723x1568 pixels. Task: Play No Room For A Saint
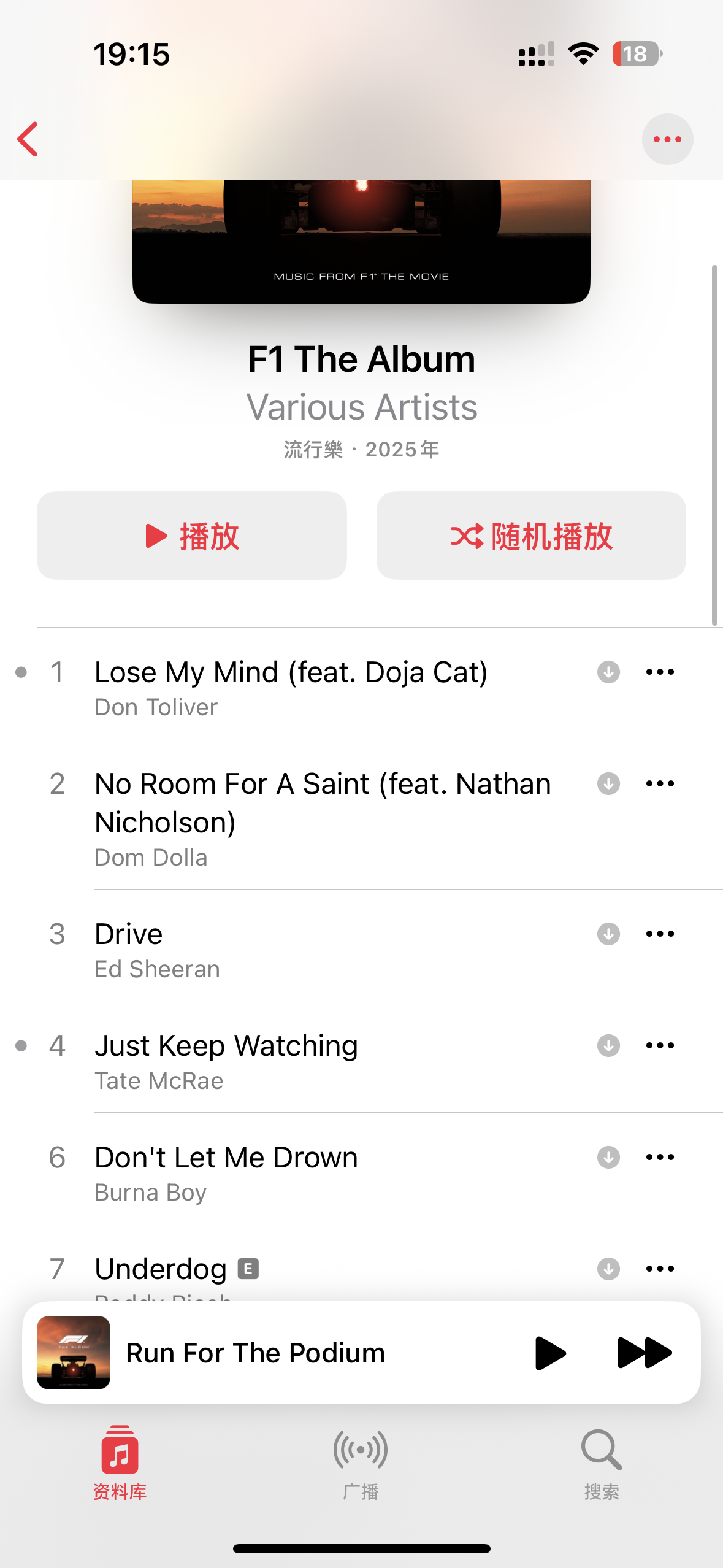[323, 802]
